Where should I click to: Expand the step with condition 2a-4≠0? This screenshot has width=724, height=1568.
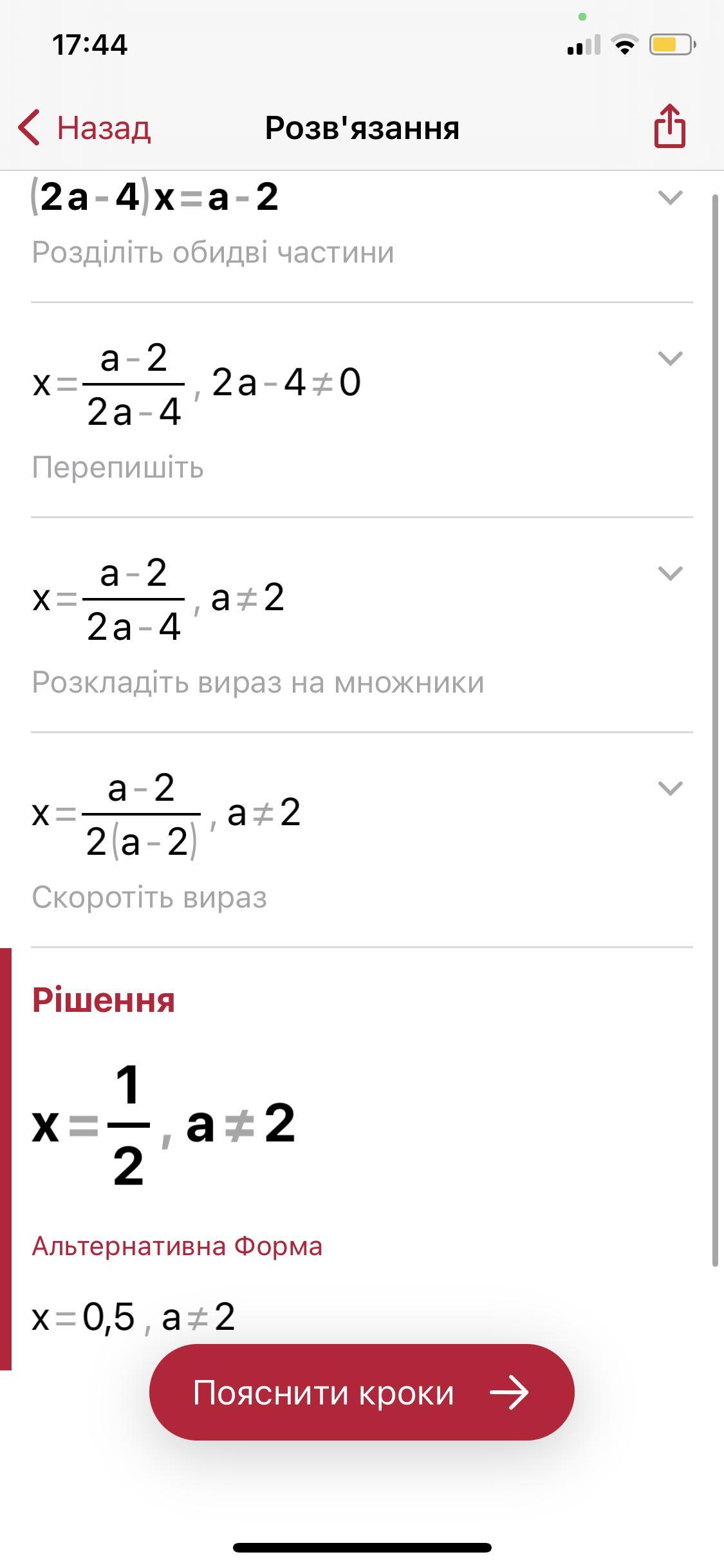[x=671, y=359]
